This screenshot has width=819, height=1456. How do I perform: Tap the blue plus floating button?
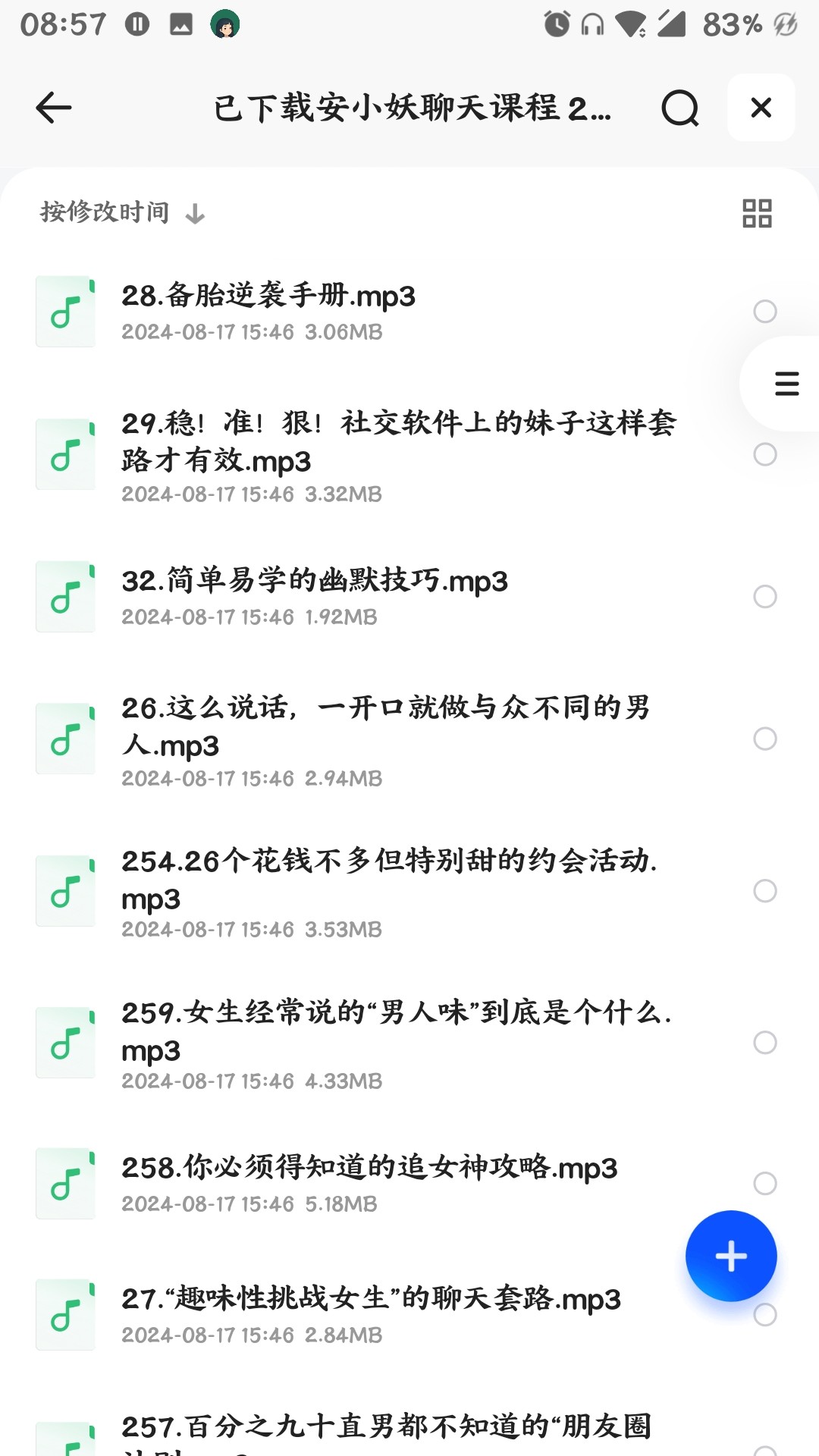[x=730, y=1256]
